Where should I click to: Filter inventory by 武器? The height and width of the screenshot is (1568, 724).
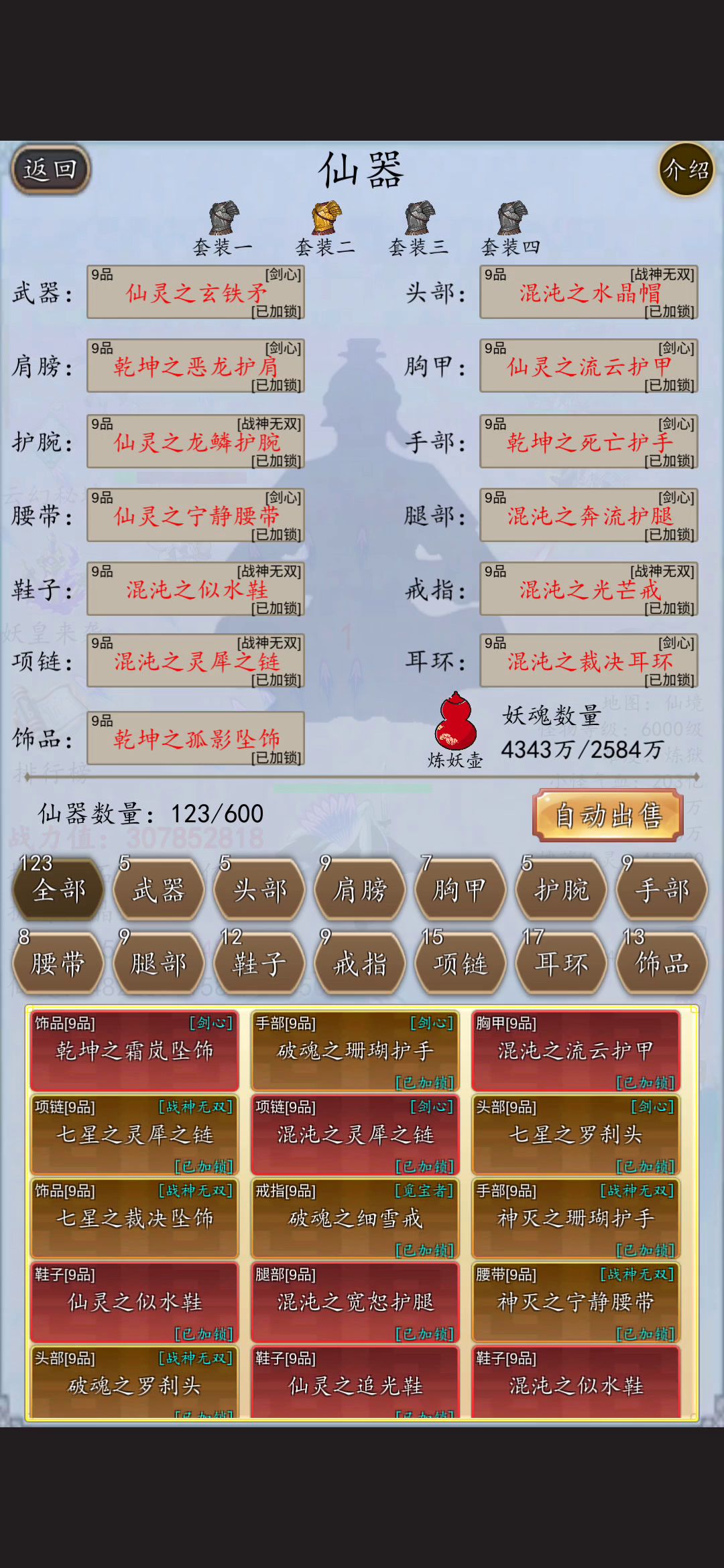[159, 891]
